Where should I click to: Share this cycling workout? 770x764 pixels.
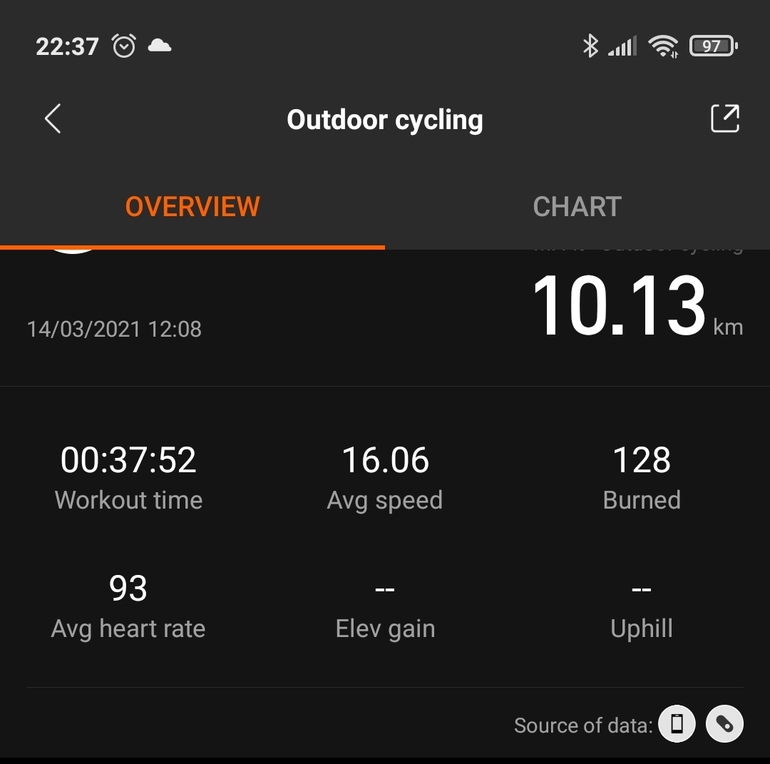tap(724, 118)
